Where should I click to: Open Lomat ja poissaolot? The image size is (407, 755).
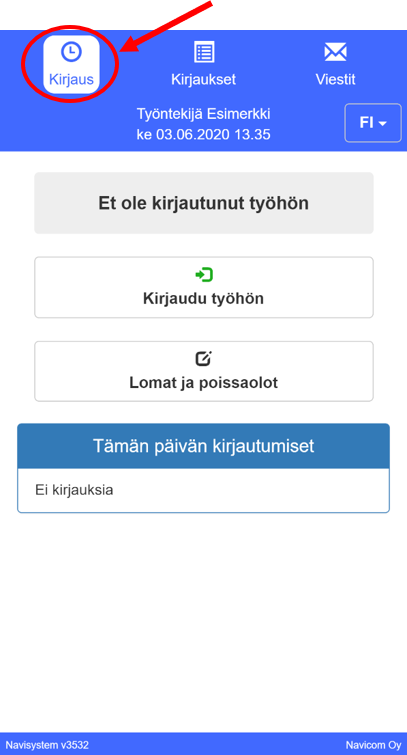click(204, 371)
